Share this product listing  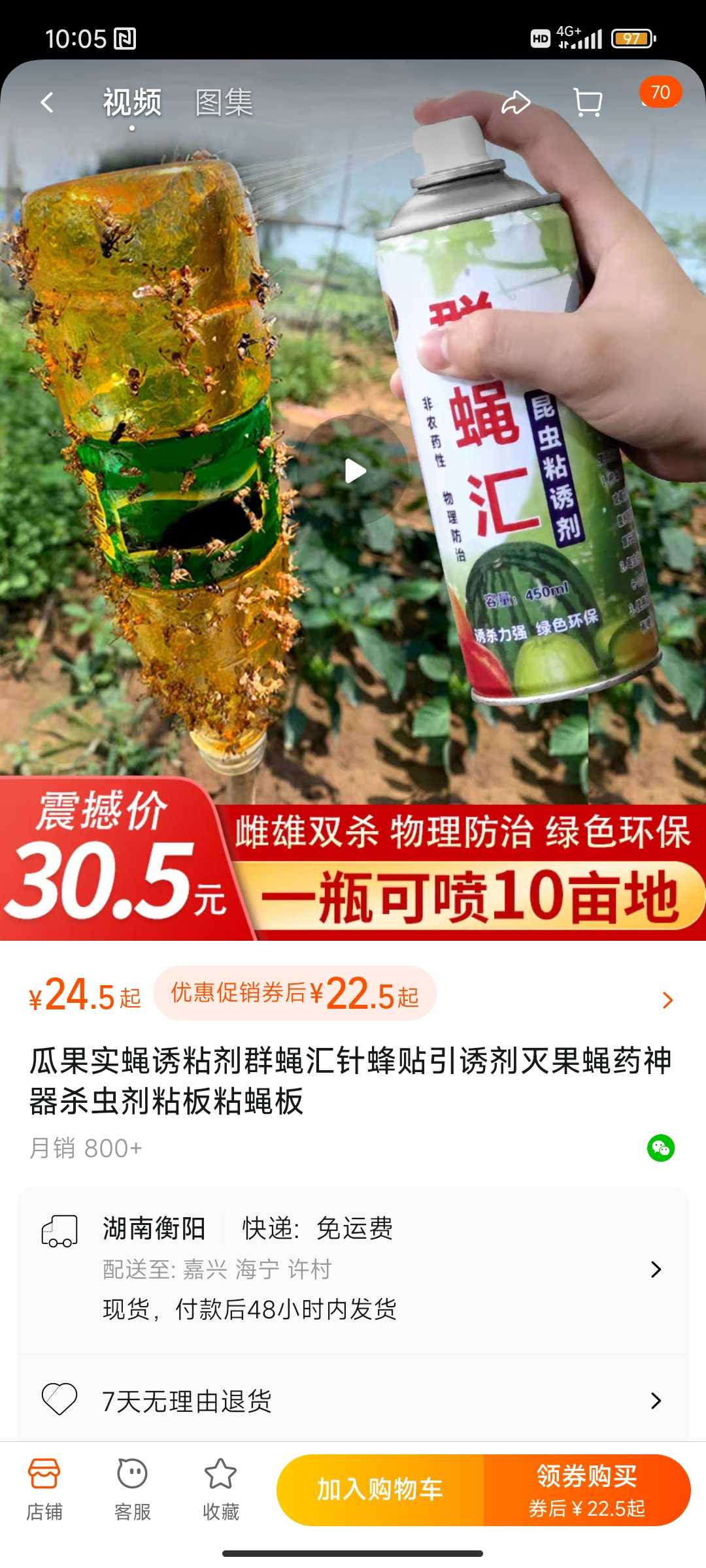(516, 103)
